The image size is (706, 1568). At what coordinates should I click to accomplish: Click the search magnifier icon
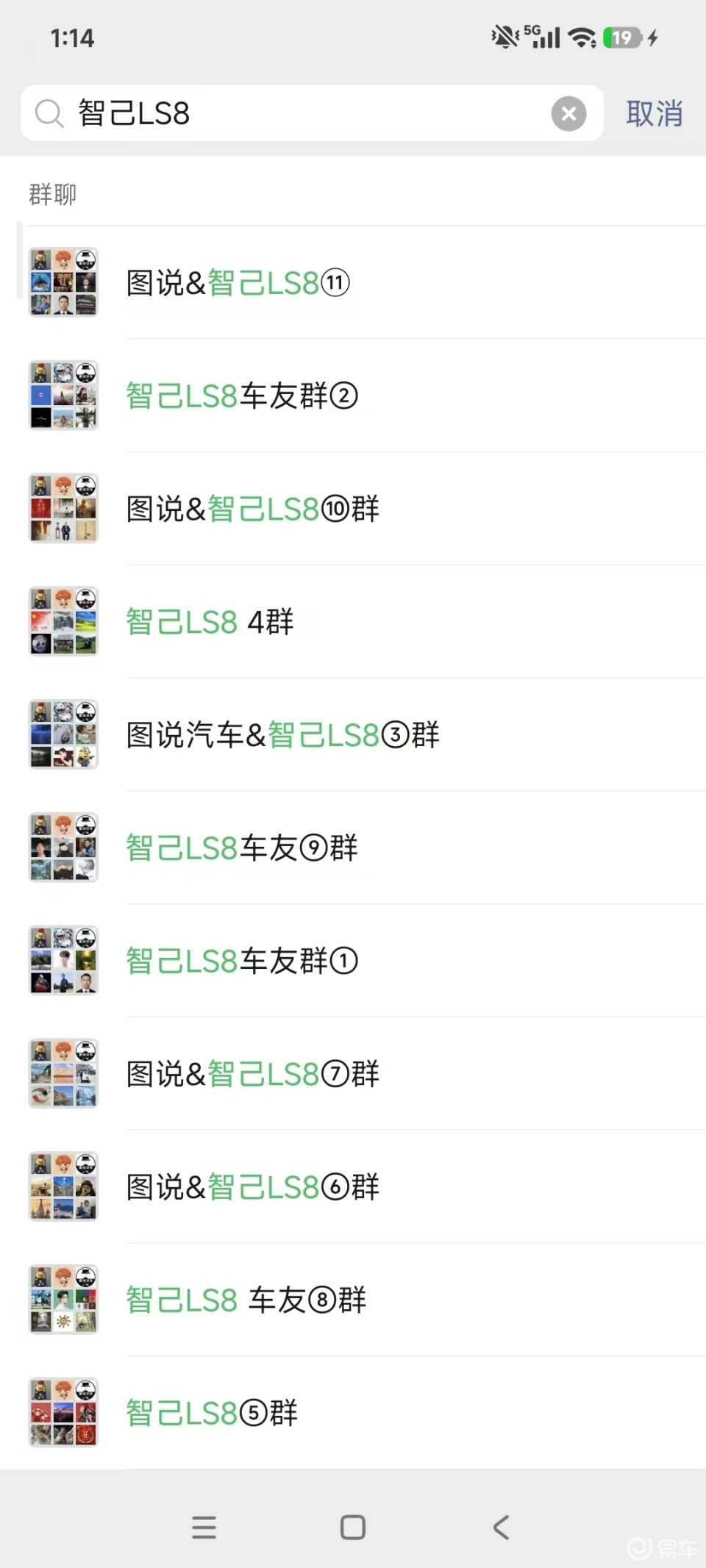click(48, 114)
